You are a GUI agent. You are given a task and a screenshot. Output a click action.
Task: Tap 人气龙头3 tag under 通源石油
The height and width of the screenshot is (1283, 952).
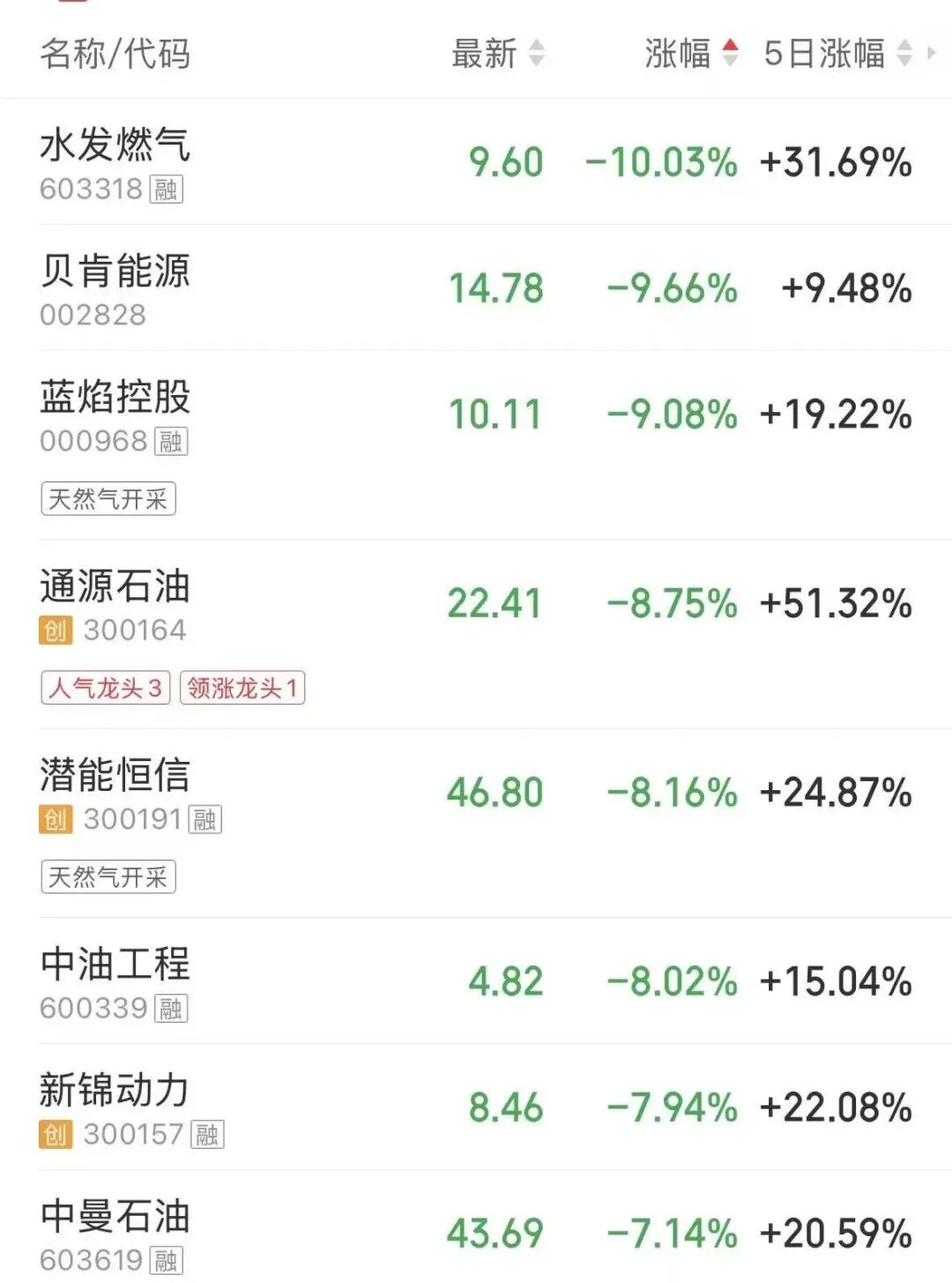(106, 688)
